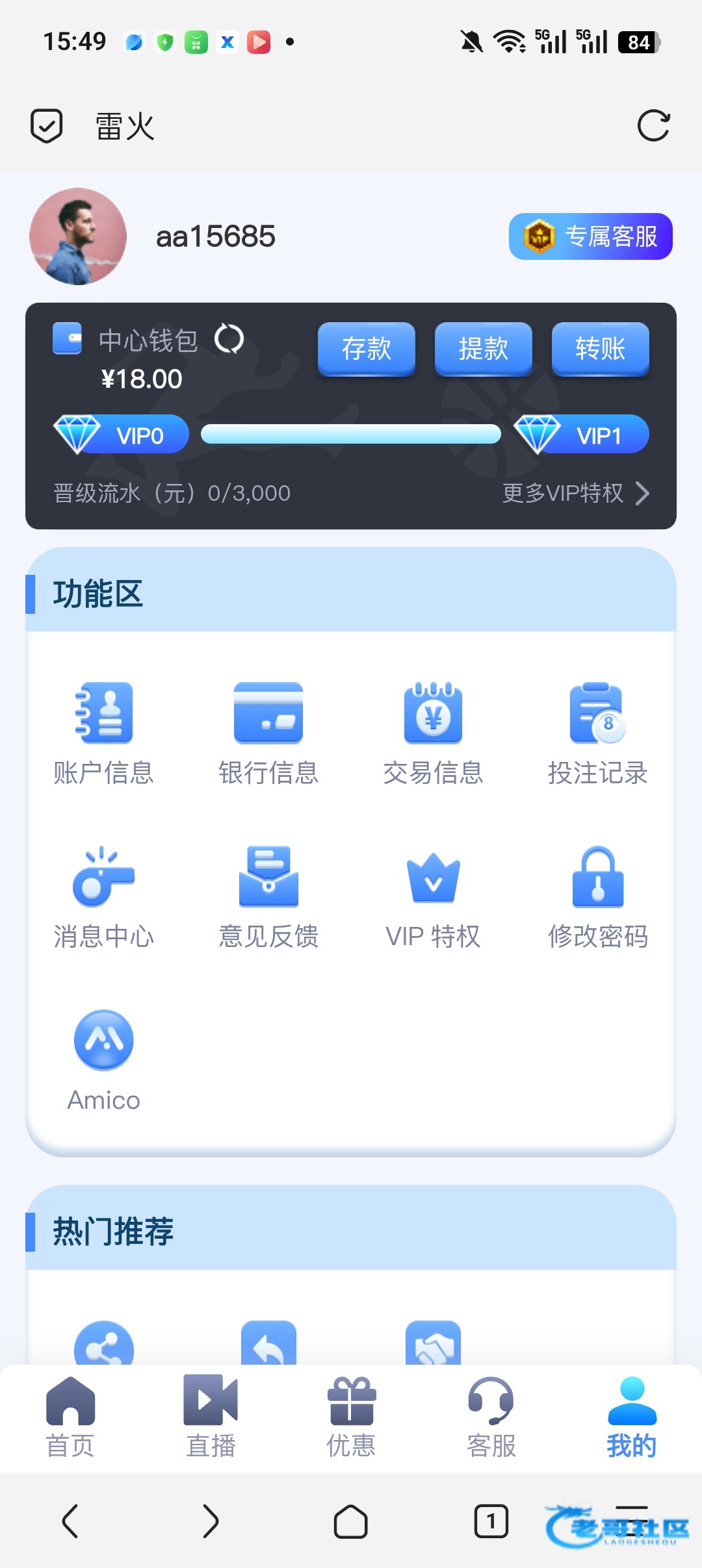View 更多VIP特权 details
This screenshot has width=702, height=1568.
[x=576, y=493]
